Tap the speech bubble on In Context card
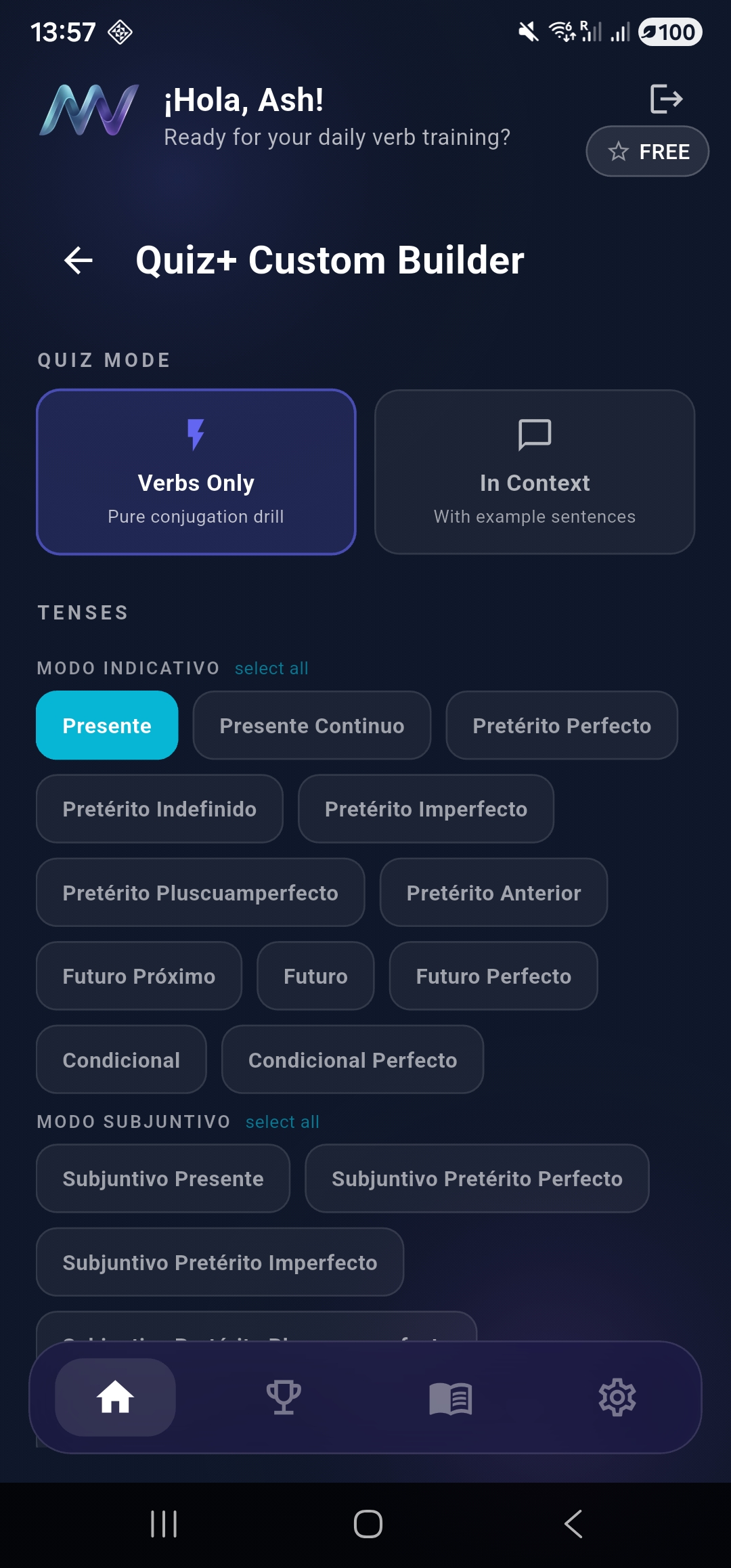The height and width of the screenshot is (1568, 731). pos(534,434)
